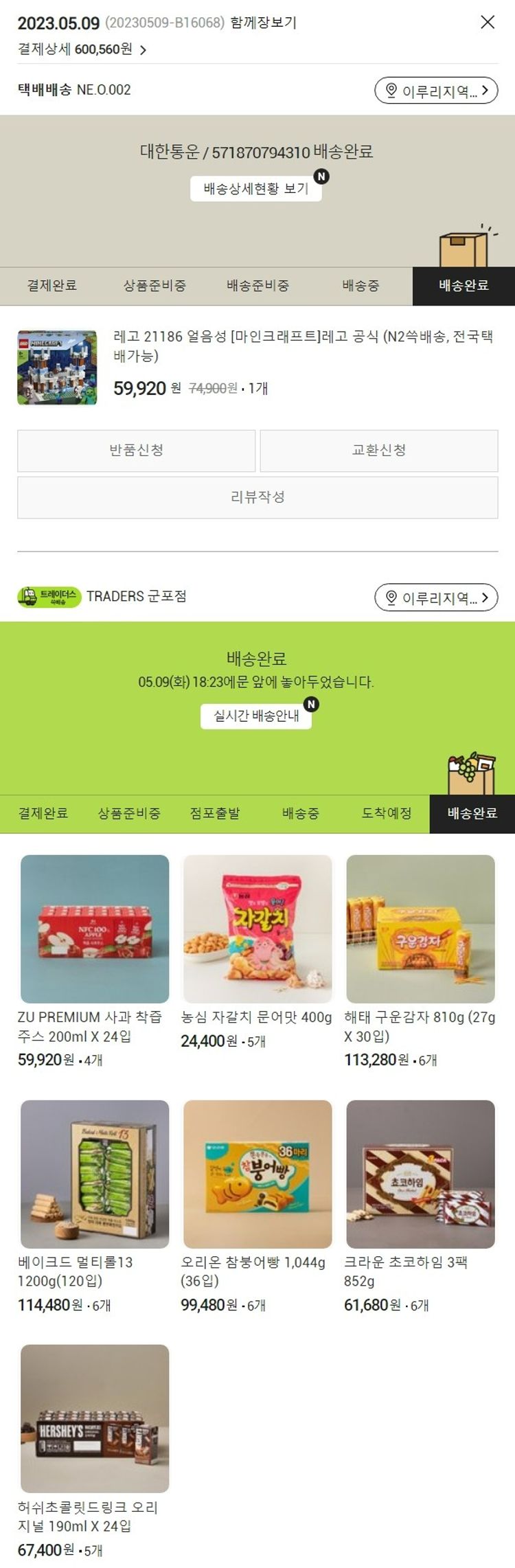Write a review via 리뷰작성
Image resolution: width=515 pixels, height=1568 pixels.
(257, 497)
